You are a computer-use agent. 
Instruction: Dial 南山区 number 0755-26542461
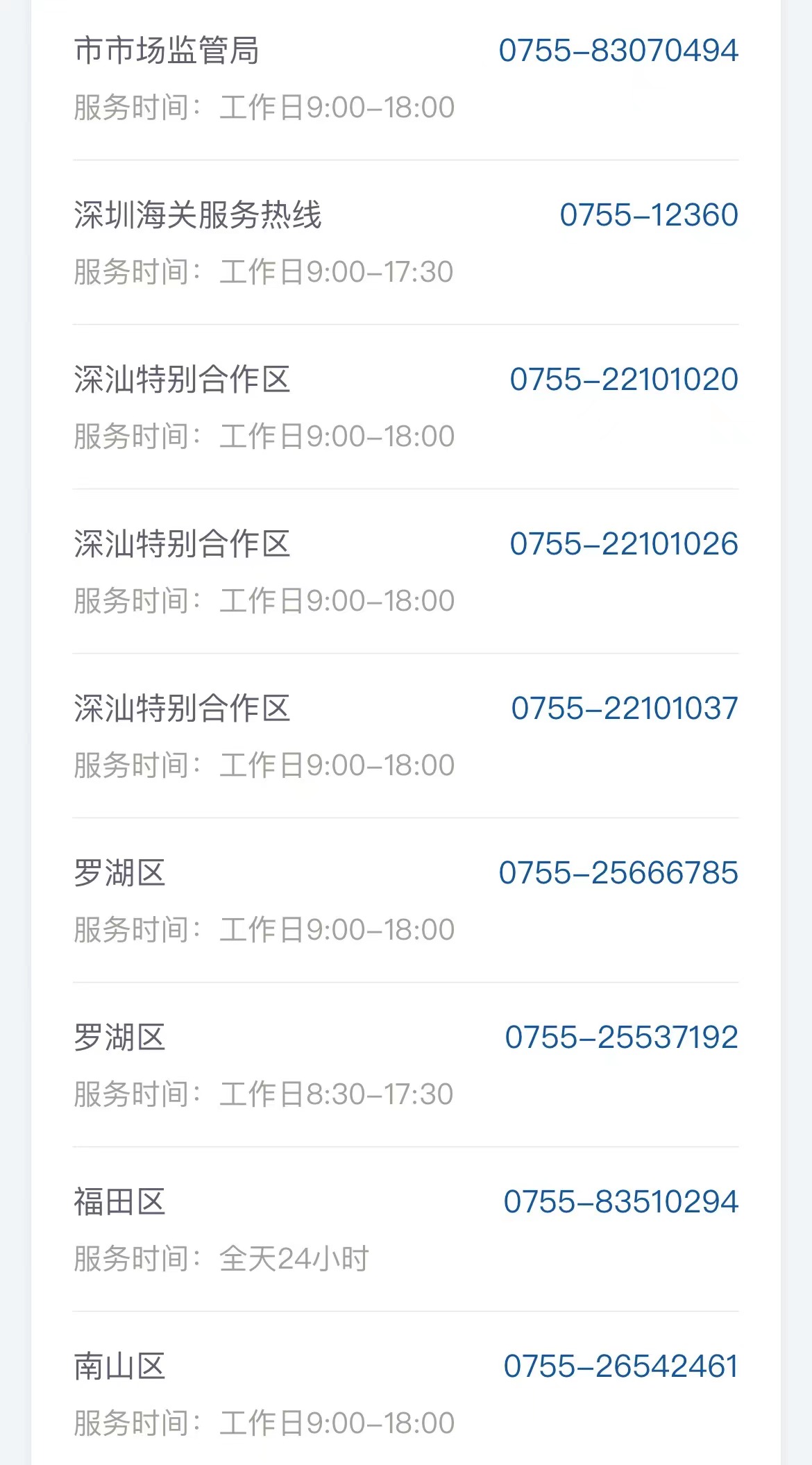click(620, 1366)
